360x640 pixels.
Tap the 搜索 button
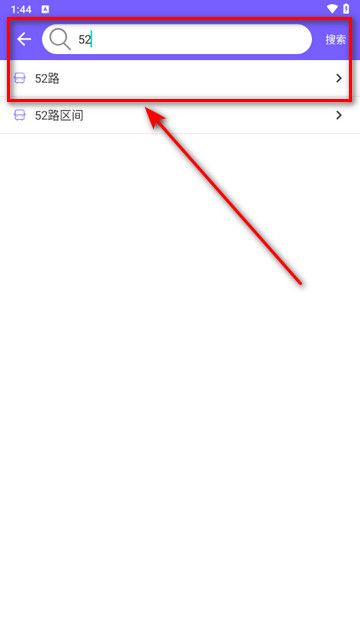pos(336,40)
